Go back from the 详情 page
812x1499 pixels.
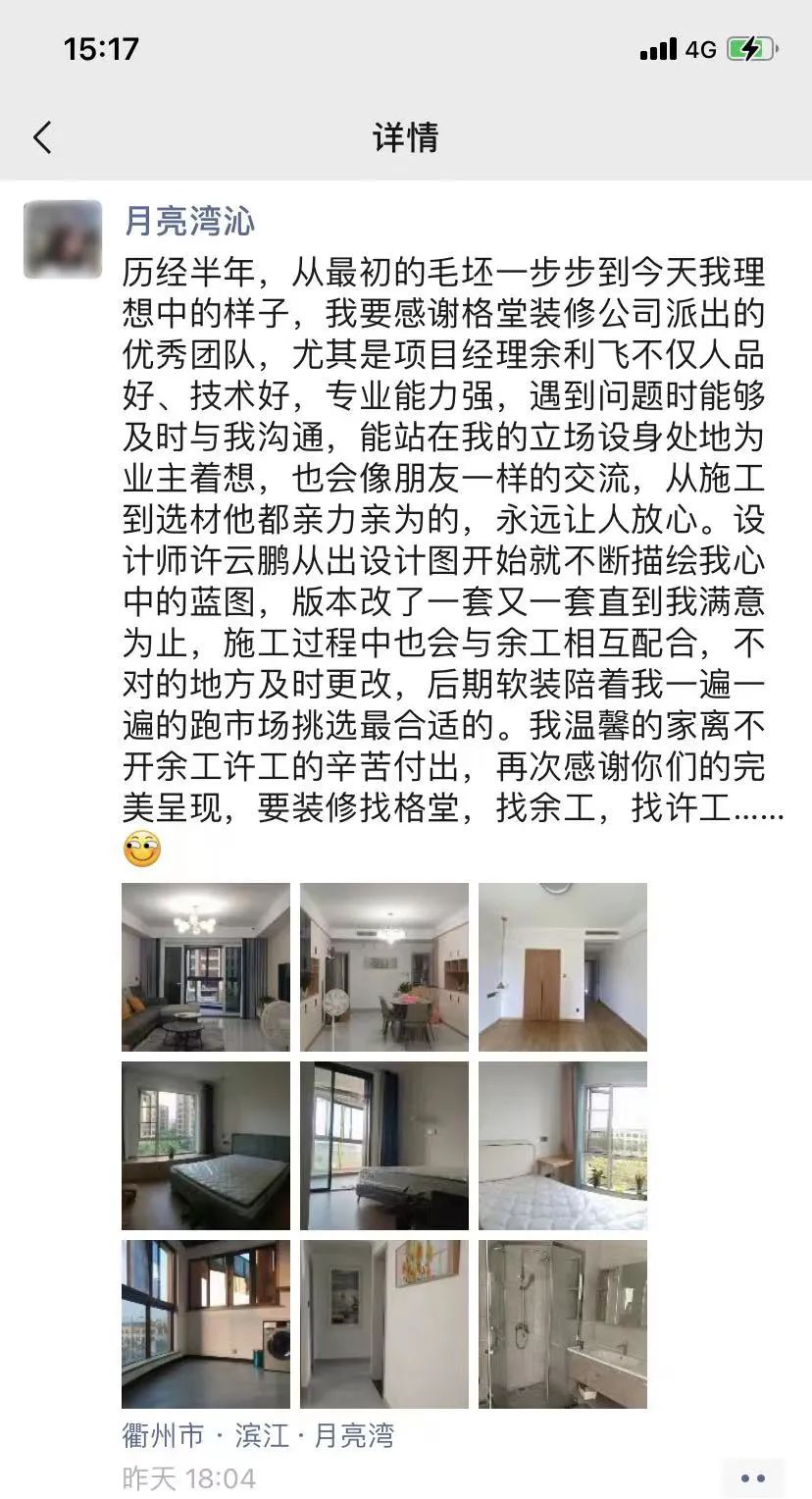(x=41, y=137)
